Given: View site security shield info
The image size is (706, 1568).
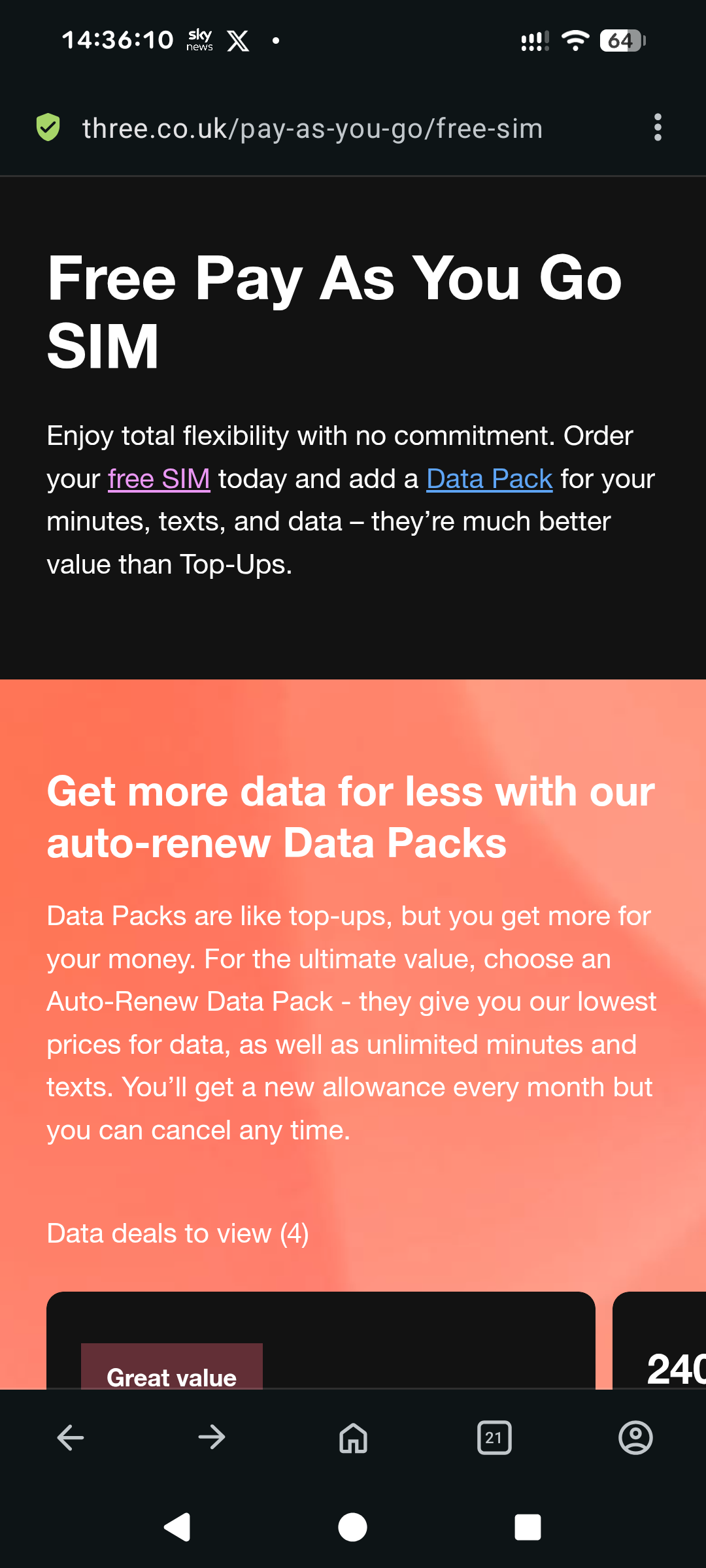Looking at the screenshot, I should 48,127.
